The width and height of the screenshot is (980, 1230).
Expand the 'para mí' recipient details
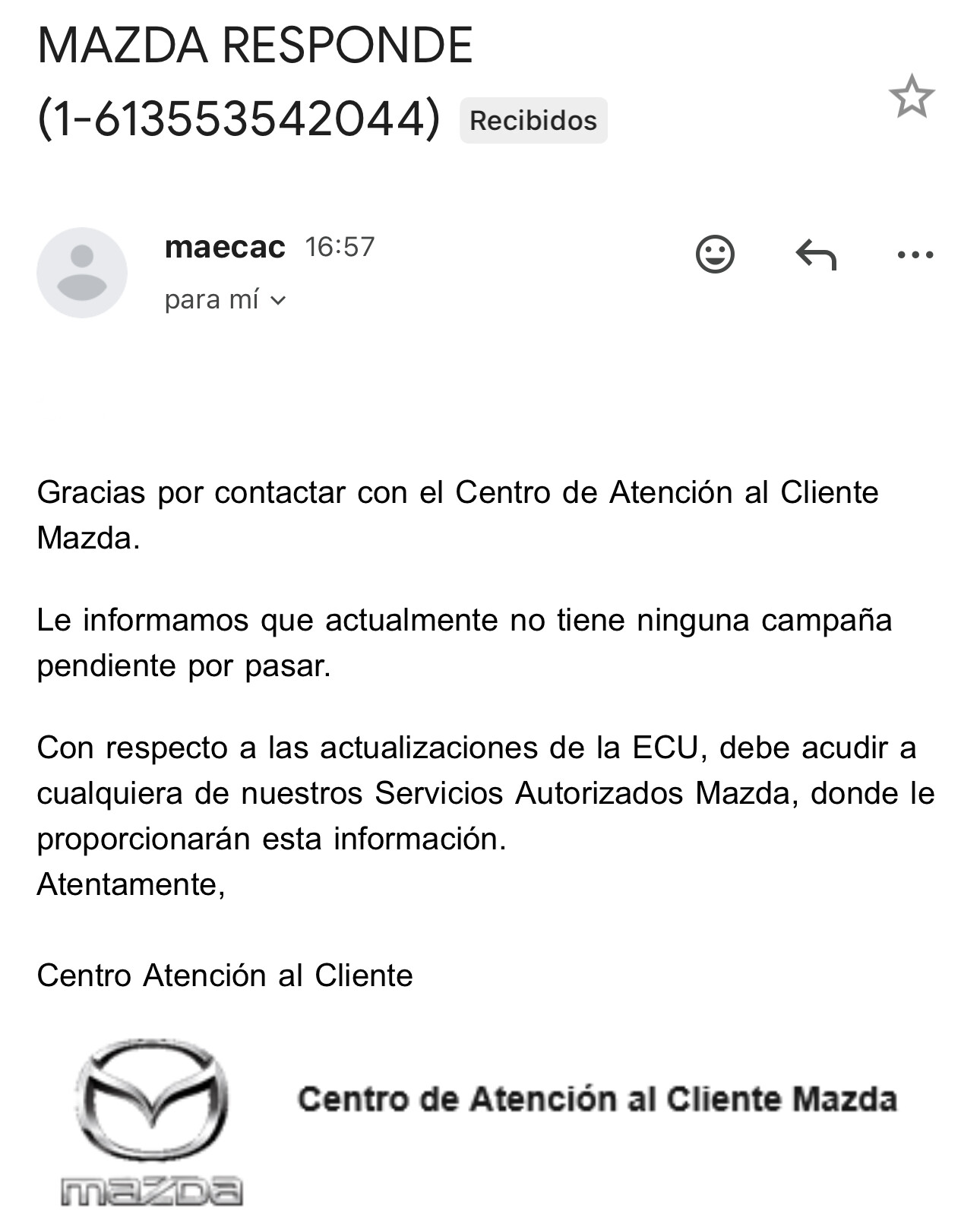[x=226, y=300]
